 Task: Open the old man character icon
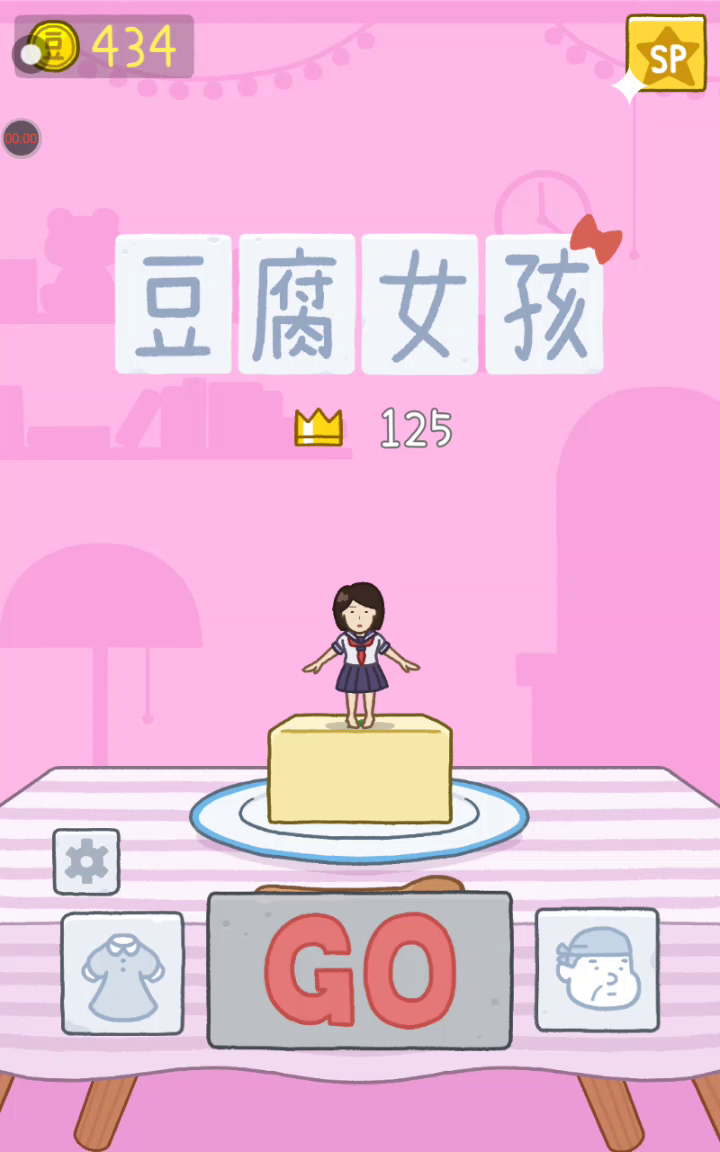(x=597, y=969)
